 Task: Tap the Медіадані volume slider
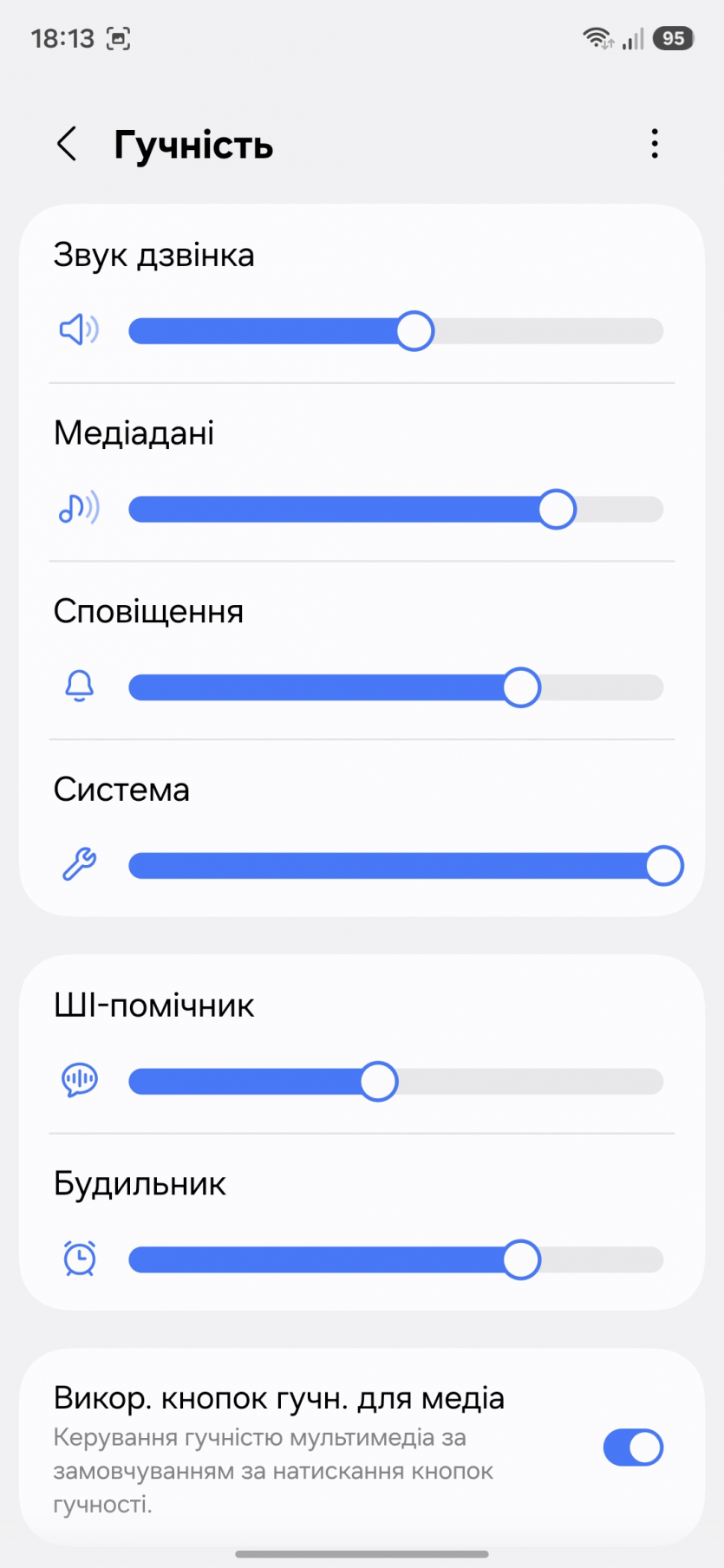[x=396, y=510]
